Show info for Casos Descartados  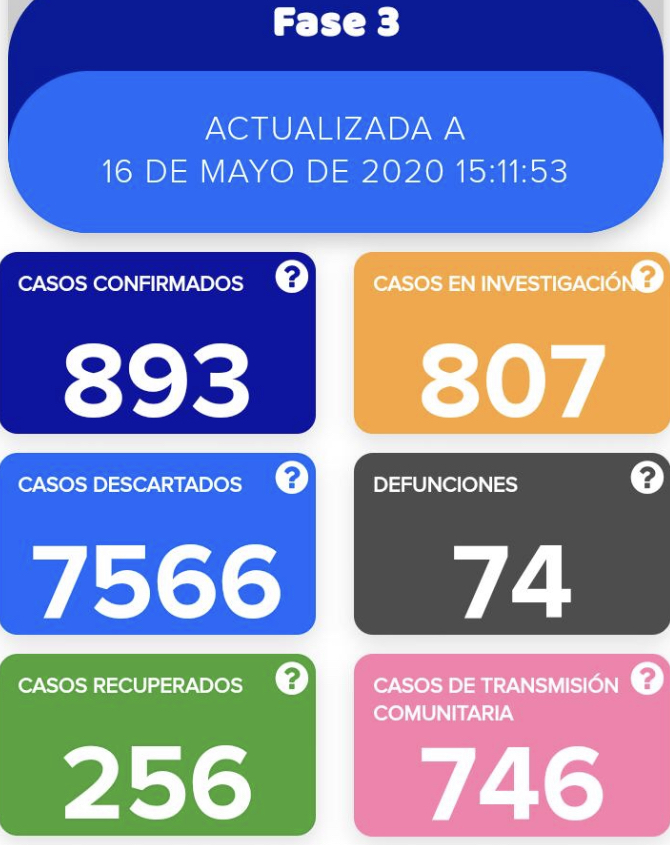tap(291, 478)
